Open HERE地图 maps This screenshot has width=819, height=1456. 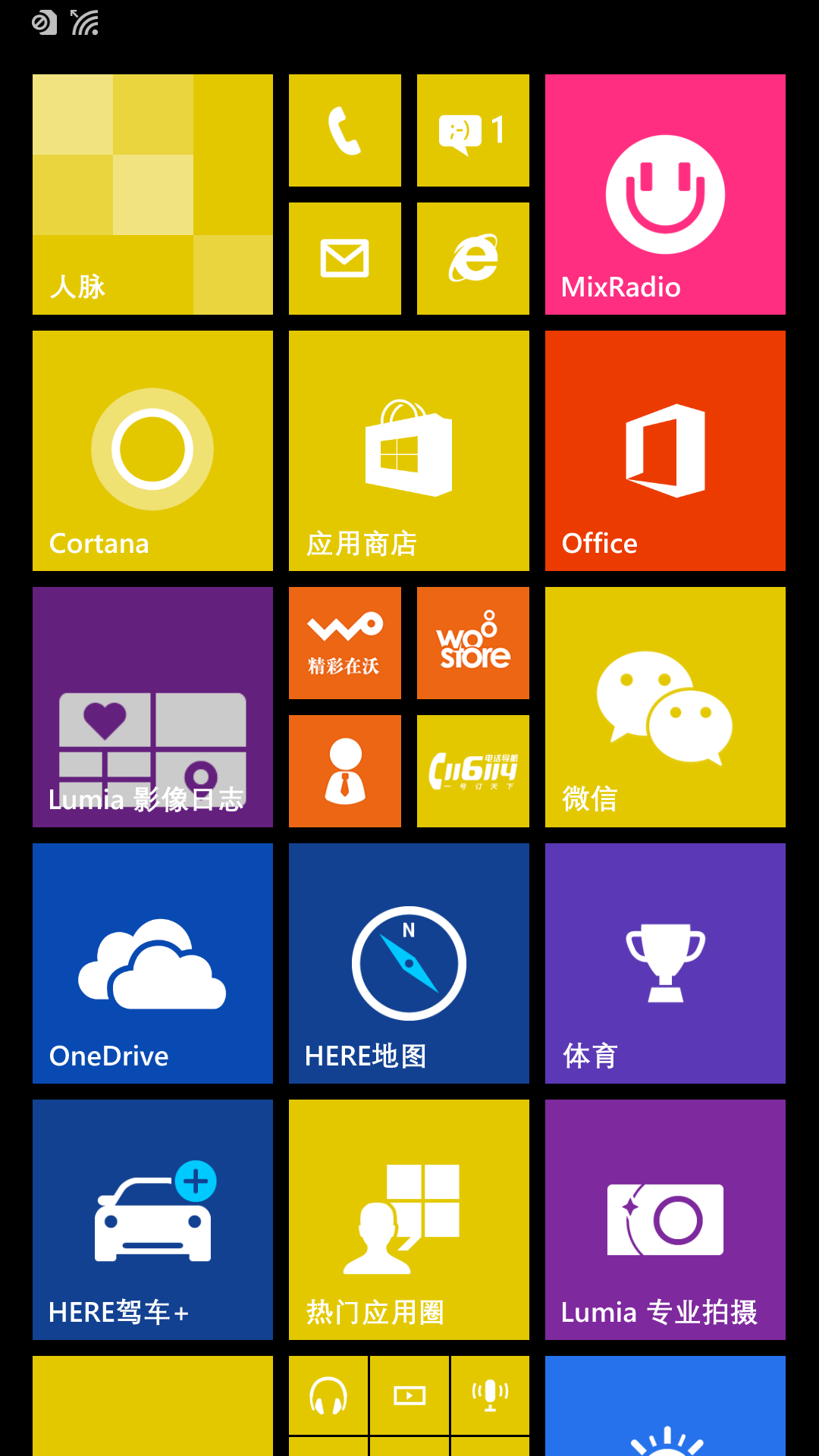[x=409, y=963]
